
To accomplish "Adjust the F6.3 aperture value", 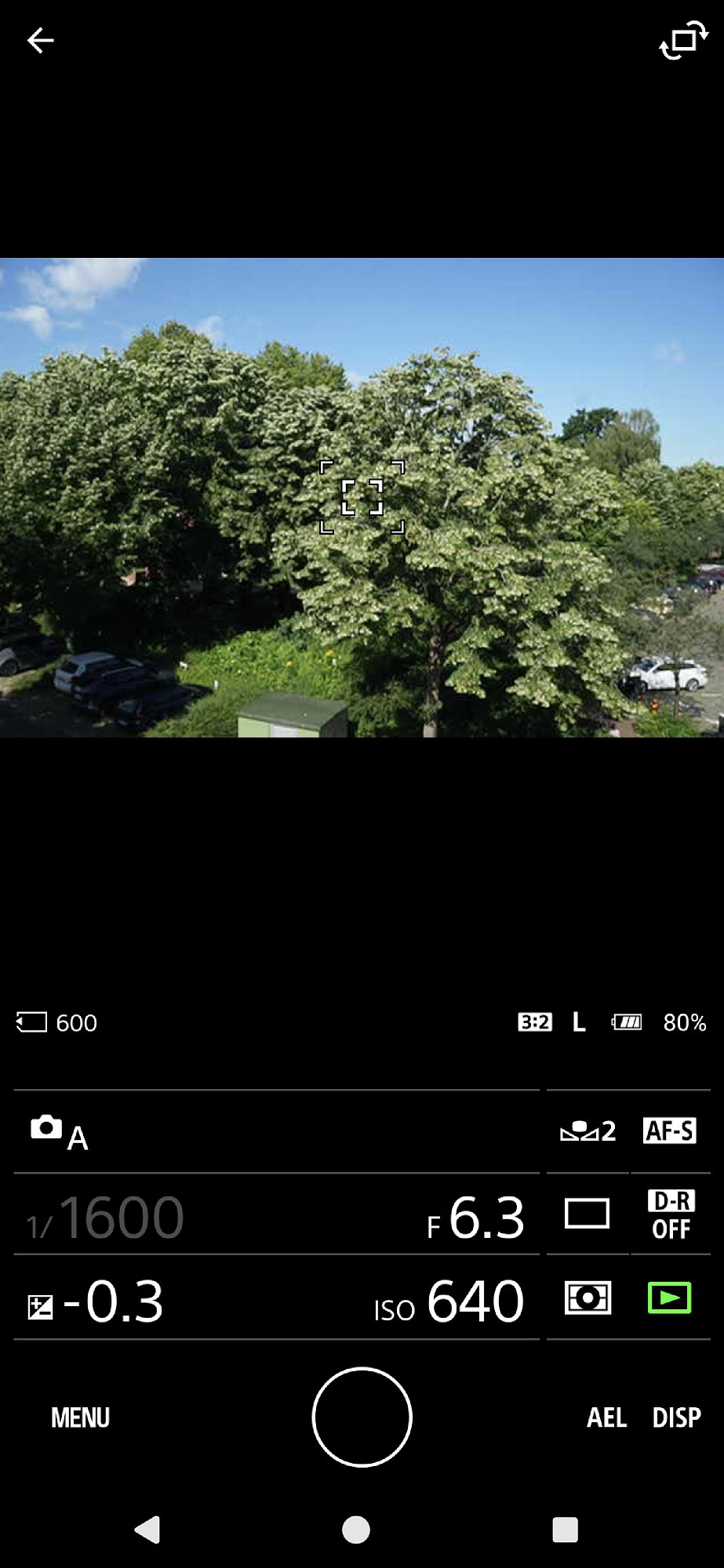I will tap(475, 1218).
